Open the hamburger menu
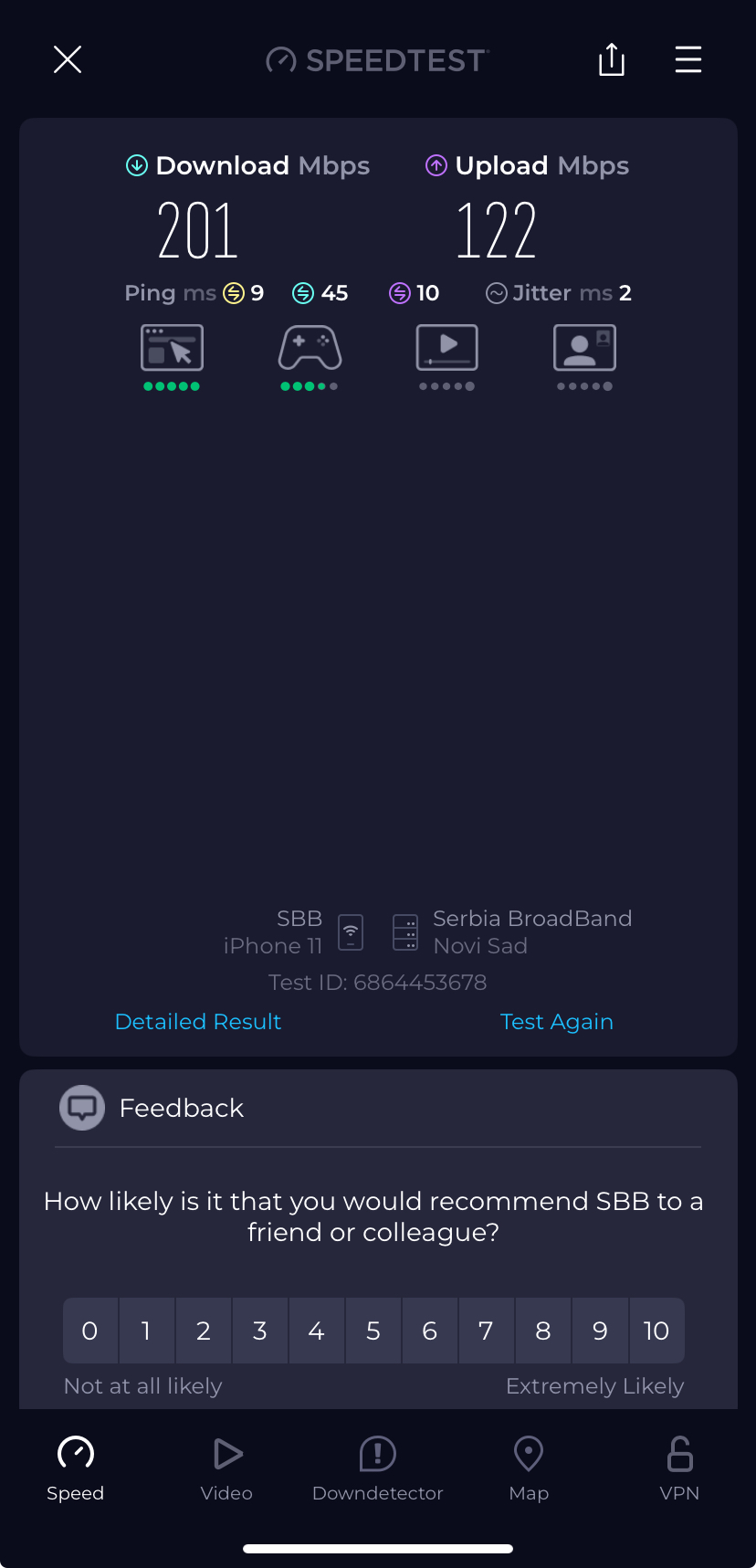The image size is (756, 1568). (688, 60)
